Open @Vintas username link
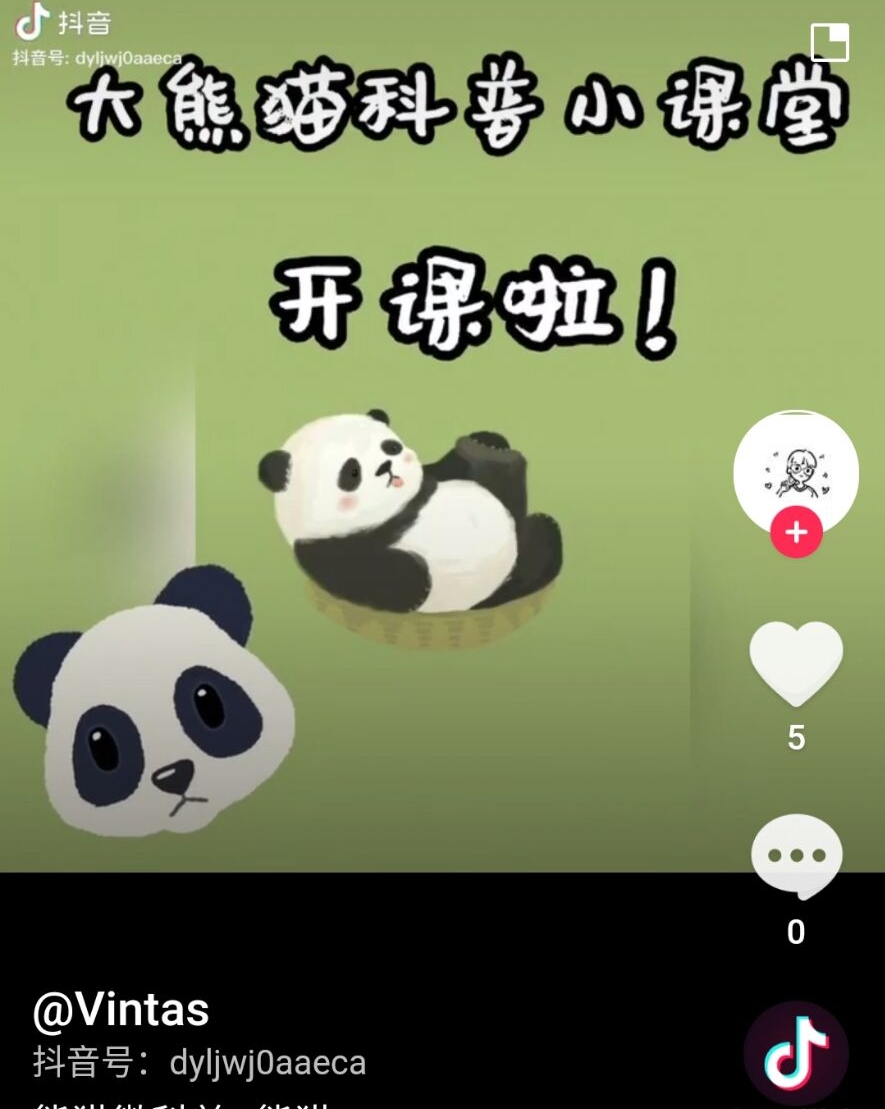The height and width of the screenshot is (1109, 885). click(121, 1010)
